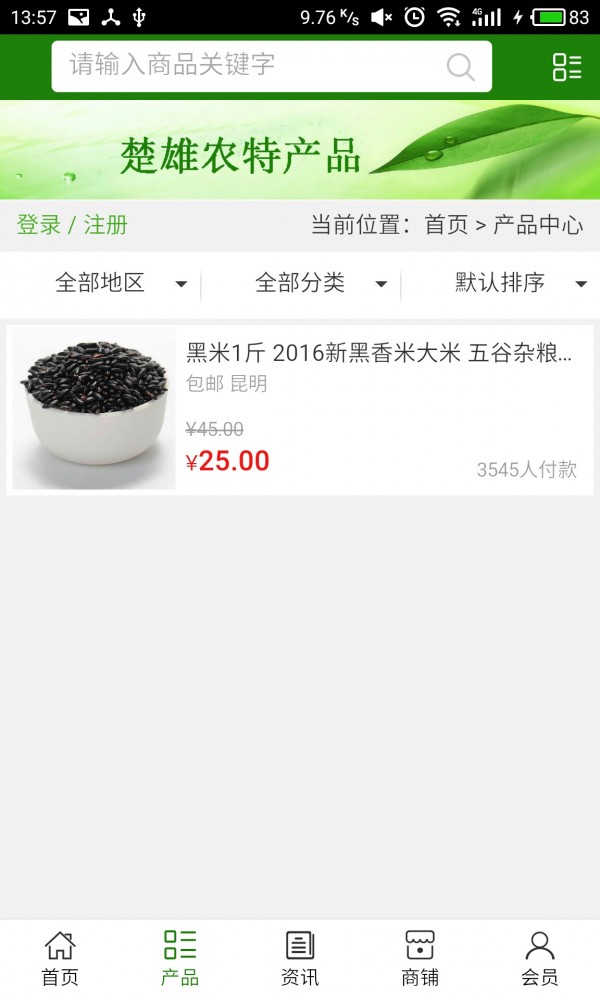Open the 注册 register link
Screen dimensions: 600x1000
106,225
